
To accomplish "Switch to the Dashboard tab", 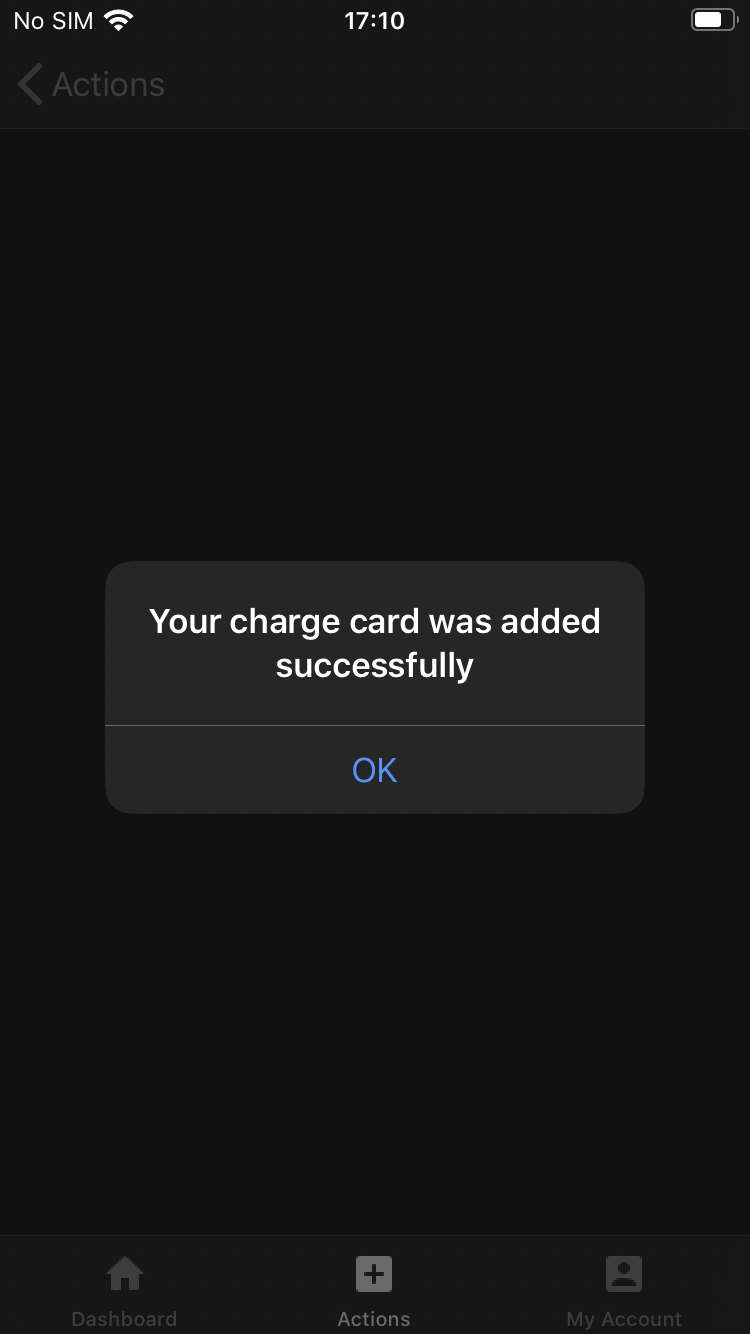I will click(x=124, y=1291).
